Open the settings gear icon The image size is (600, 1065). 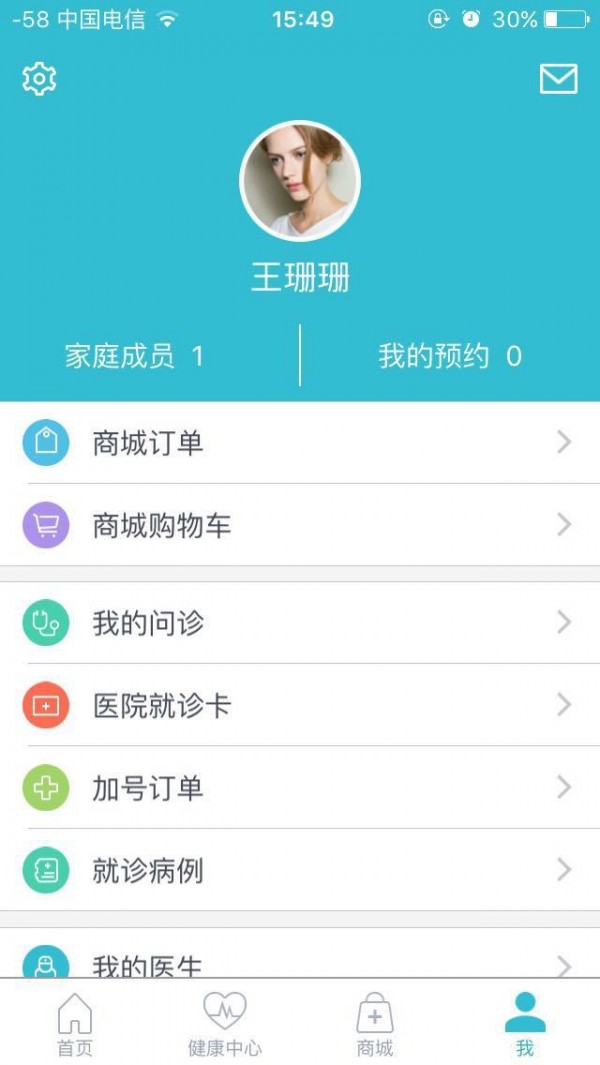[39, 79]
